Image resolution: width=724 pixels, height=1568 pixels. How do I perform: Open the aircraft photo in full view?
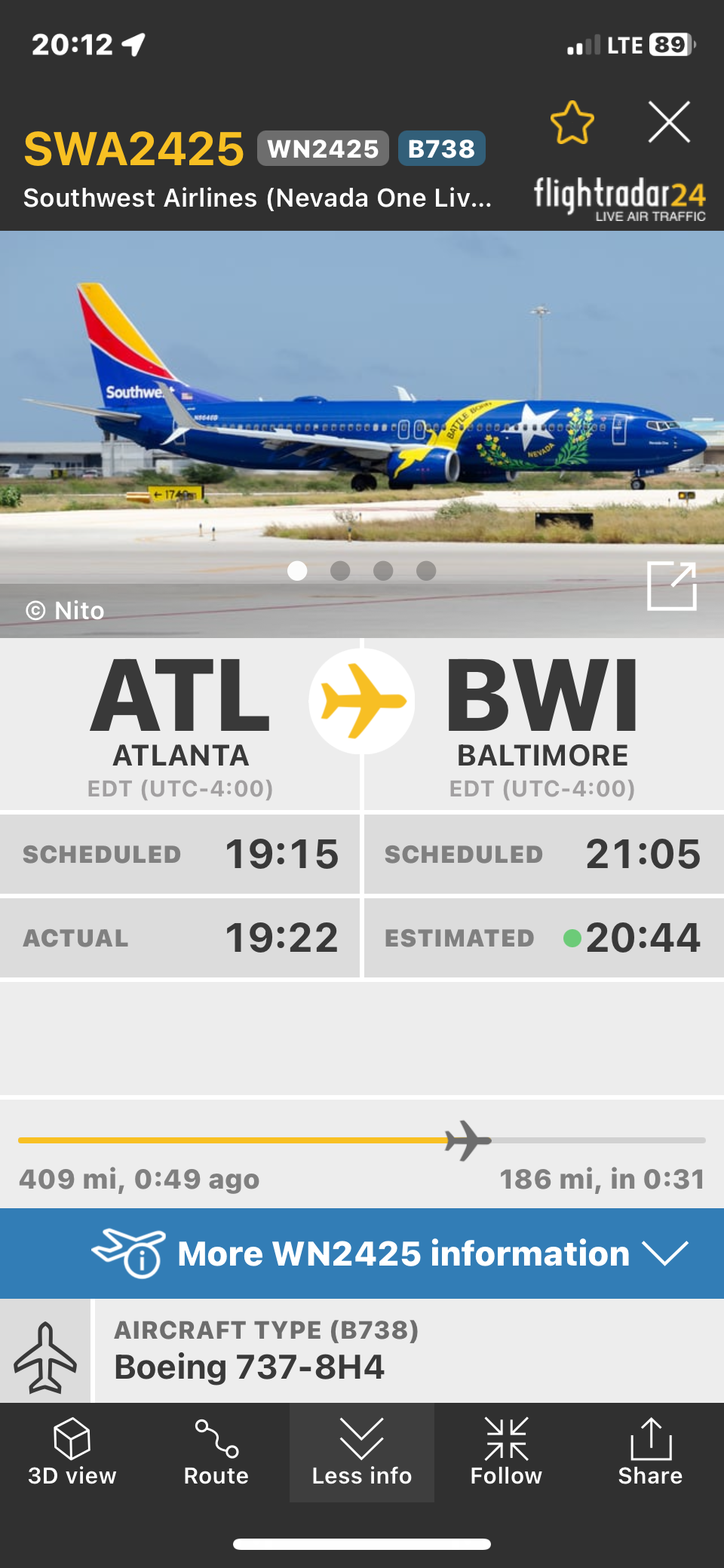click(x=671, y=586)
